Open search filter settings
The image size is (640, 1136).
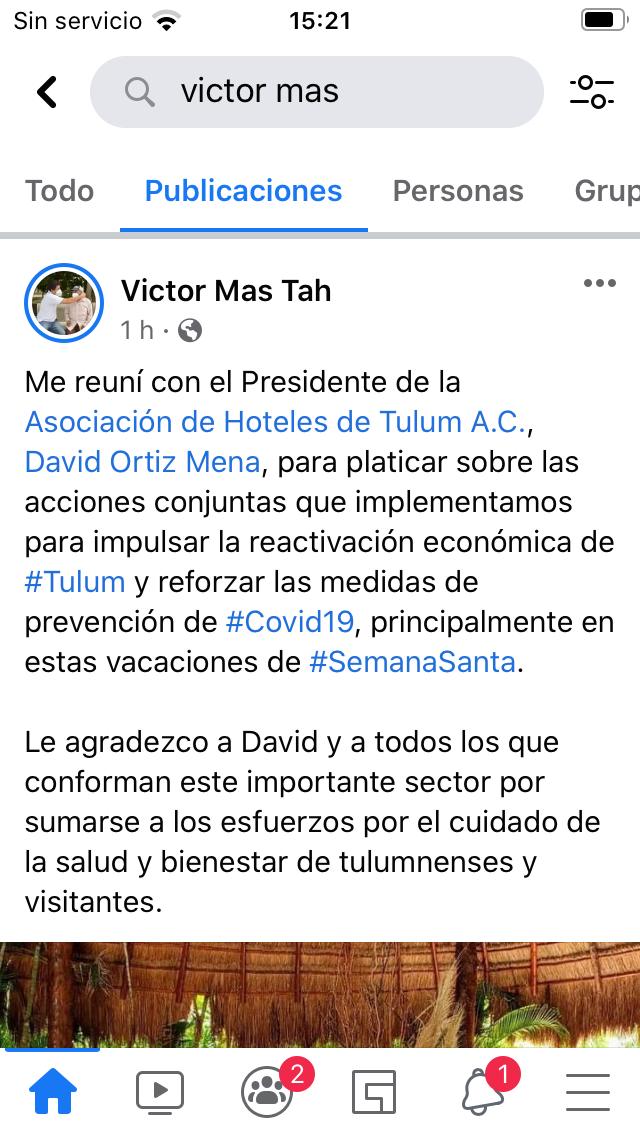(x=591, y=92)
